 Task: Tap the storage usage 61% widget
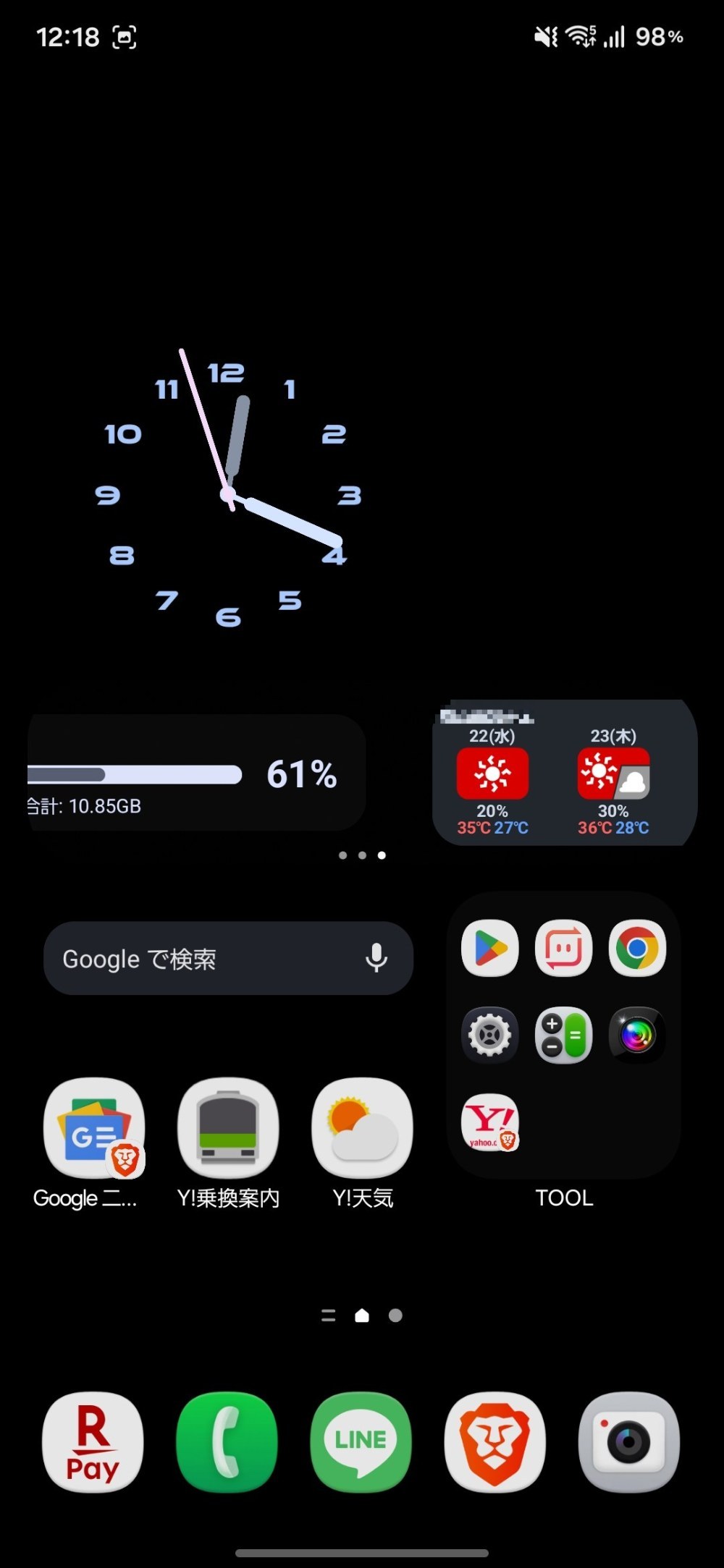click(196, 773)
